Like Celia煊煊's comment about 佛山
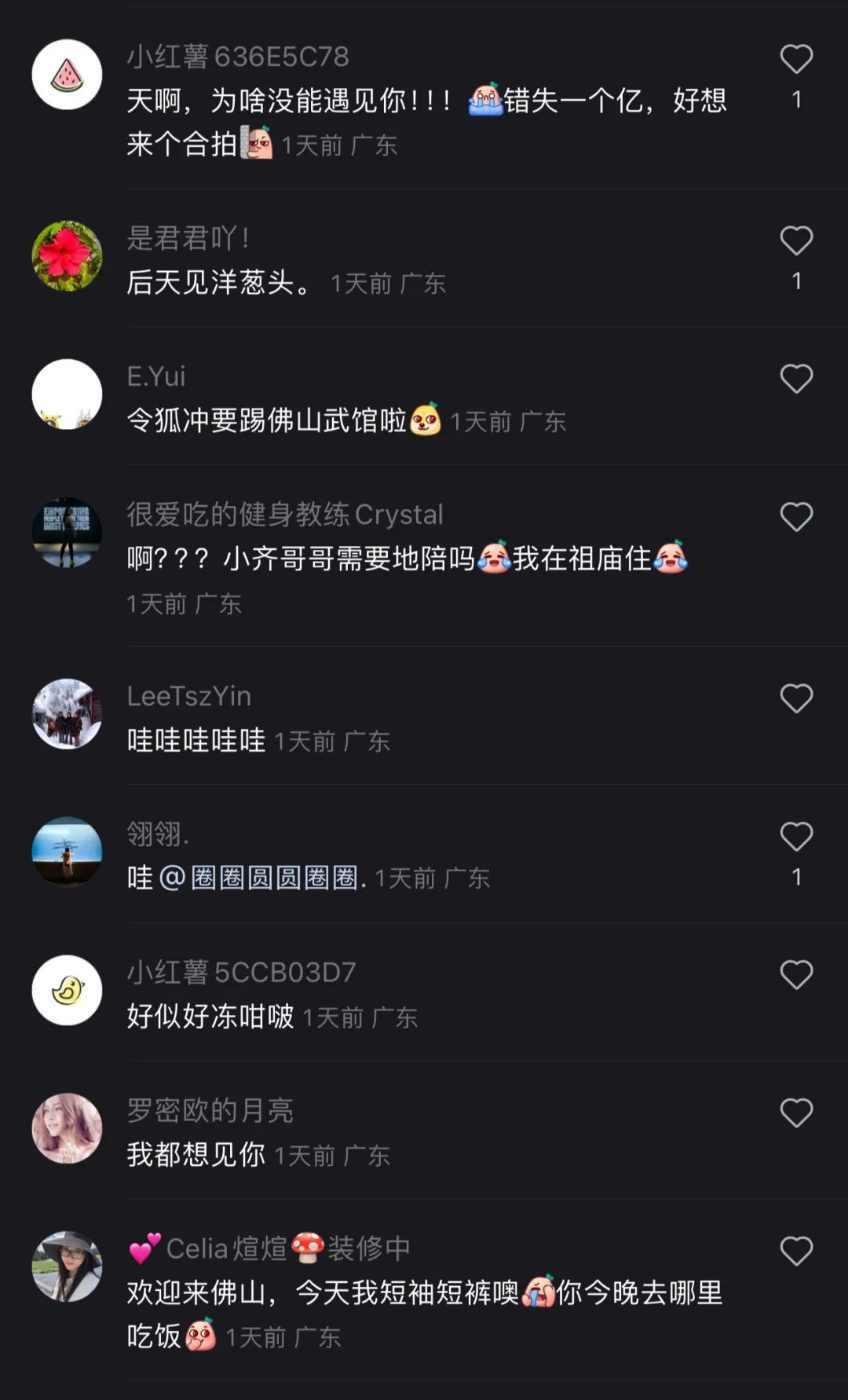 (796, 1252)
